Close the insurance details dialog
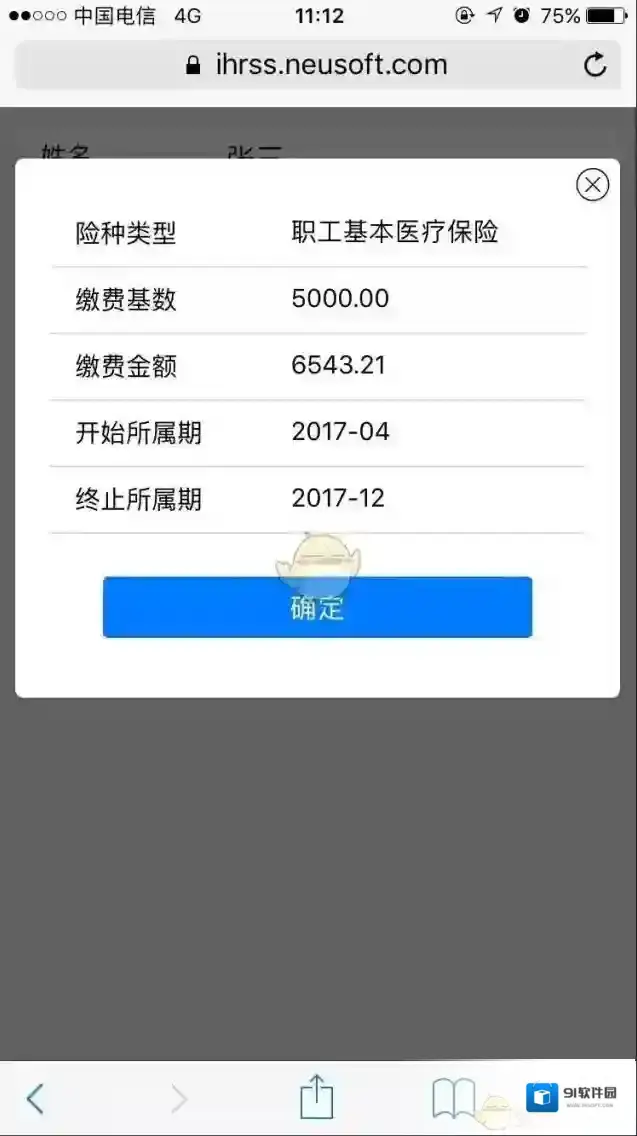The height and width of the screenshot is (1136, 637). click(592, 185)
